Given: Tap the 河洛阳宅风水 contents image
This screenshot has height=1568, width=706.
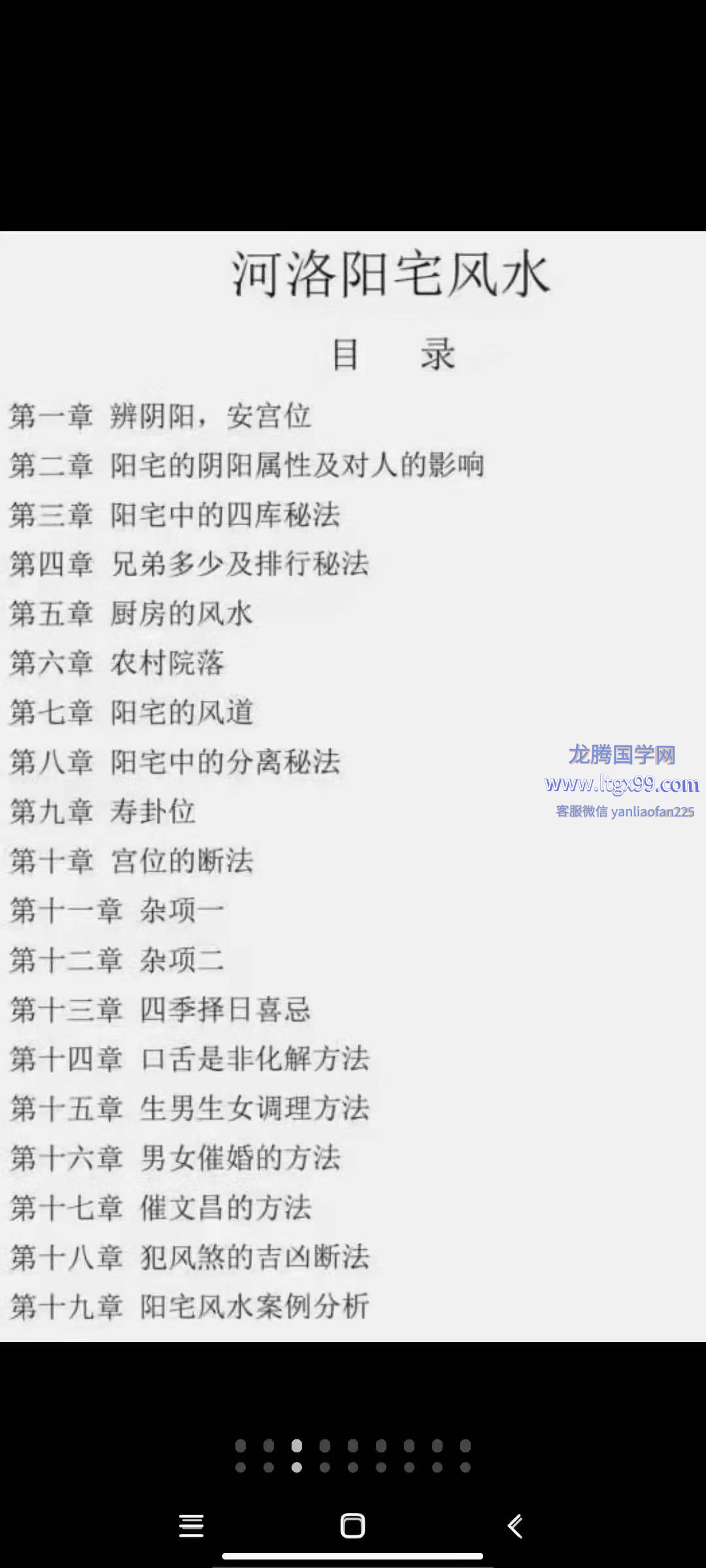Looking at the screenshot, I should coord(353,787).
